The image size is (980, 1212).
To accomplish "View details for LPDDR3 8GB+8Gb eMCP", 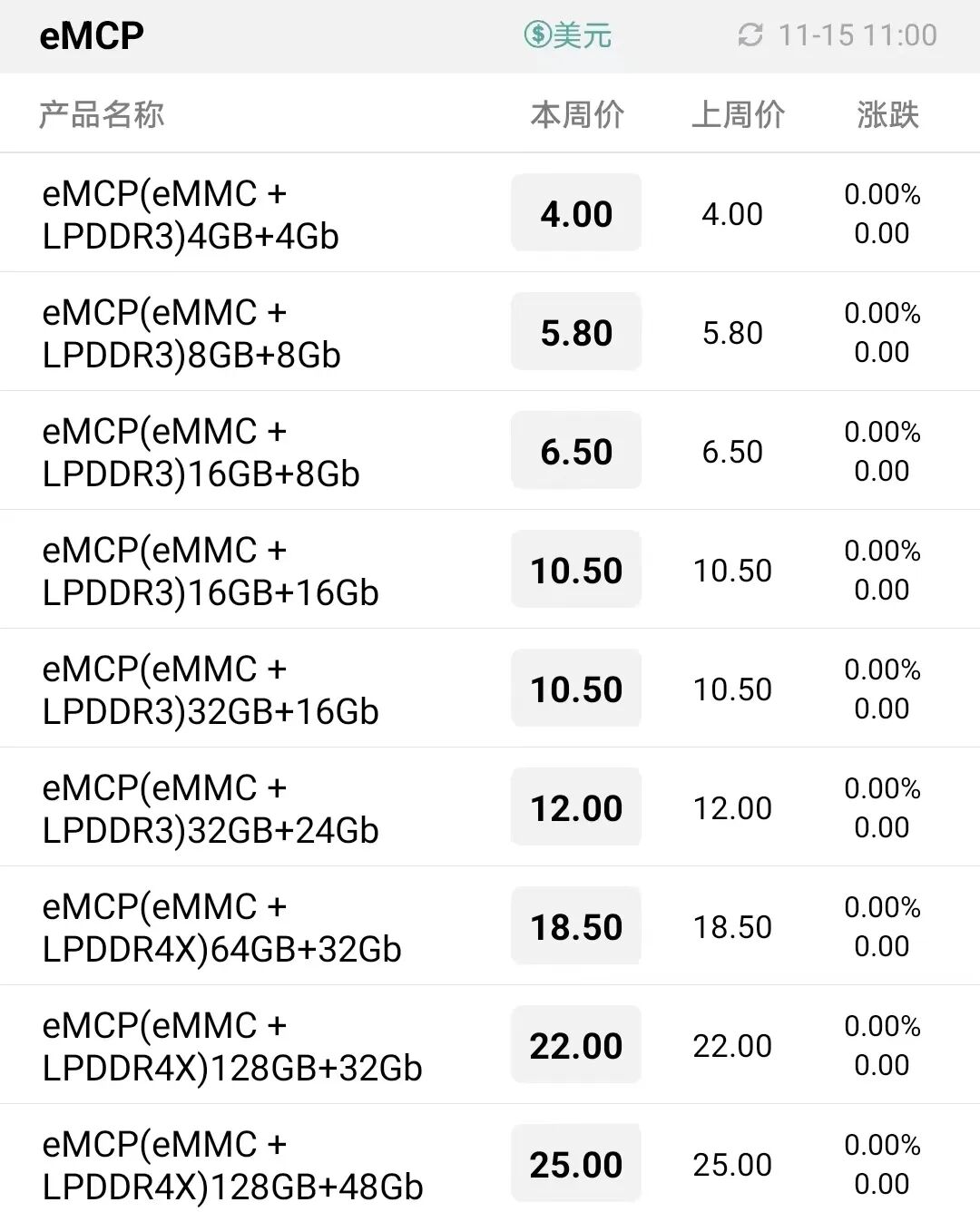I will pyautogui.click(x=191, y=333).
